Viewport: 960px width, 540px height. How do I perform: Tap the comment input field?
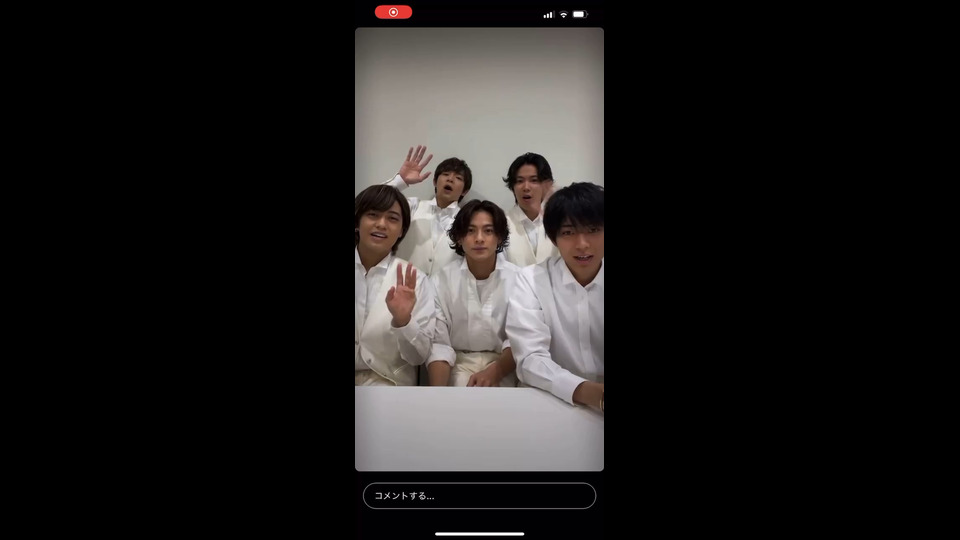(479, 496)
